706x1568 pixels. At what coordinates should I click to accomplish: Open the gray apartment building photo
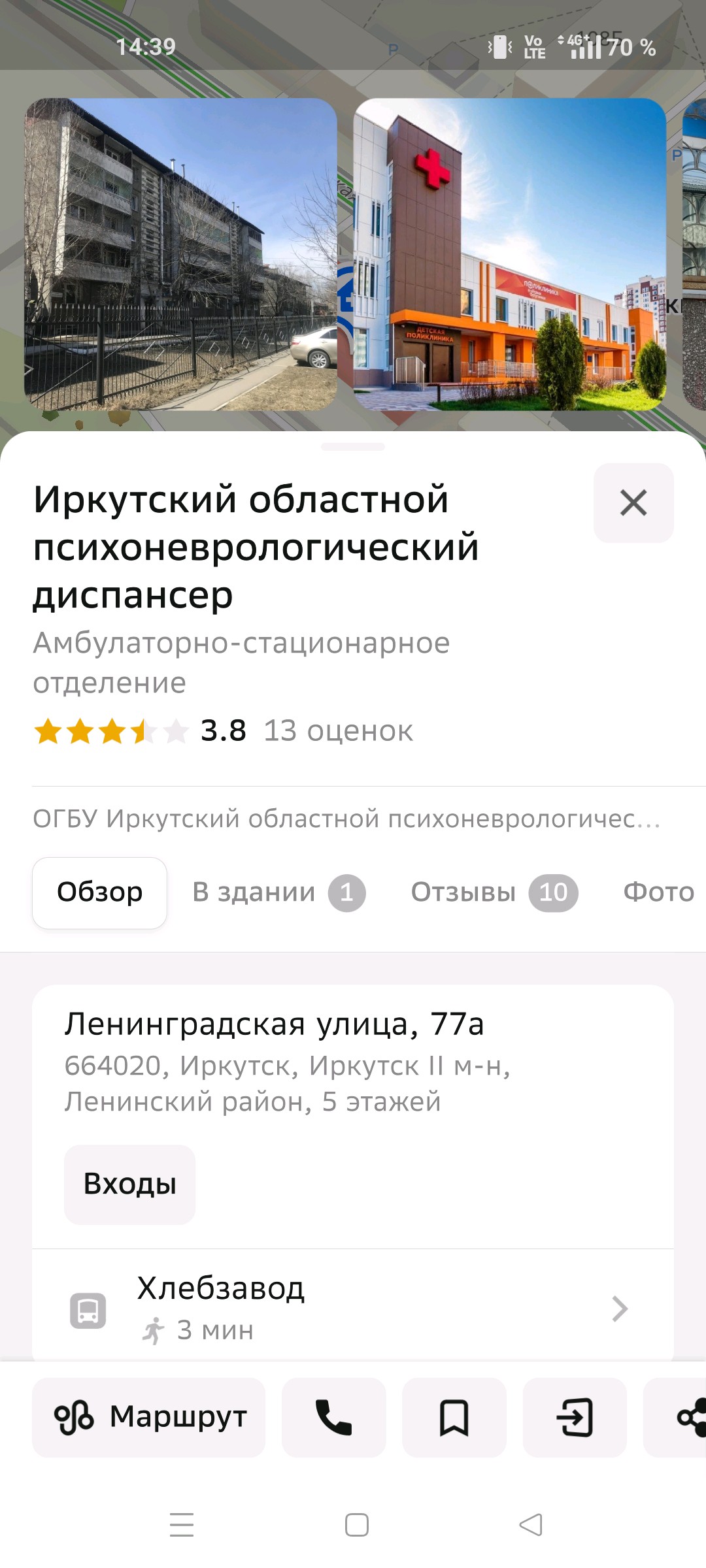coord(180,255)
